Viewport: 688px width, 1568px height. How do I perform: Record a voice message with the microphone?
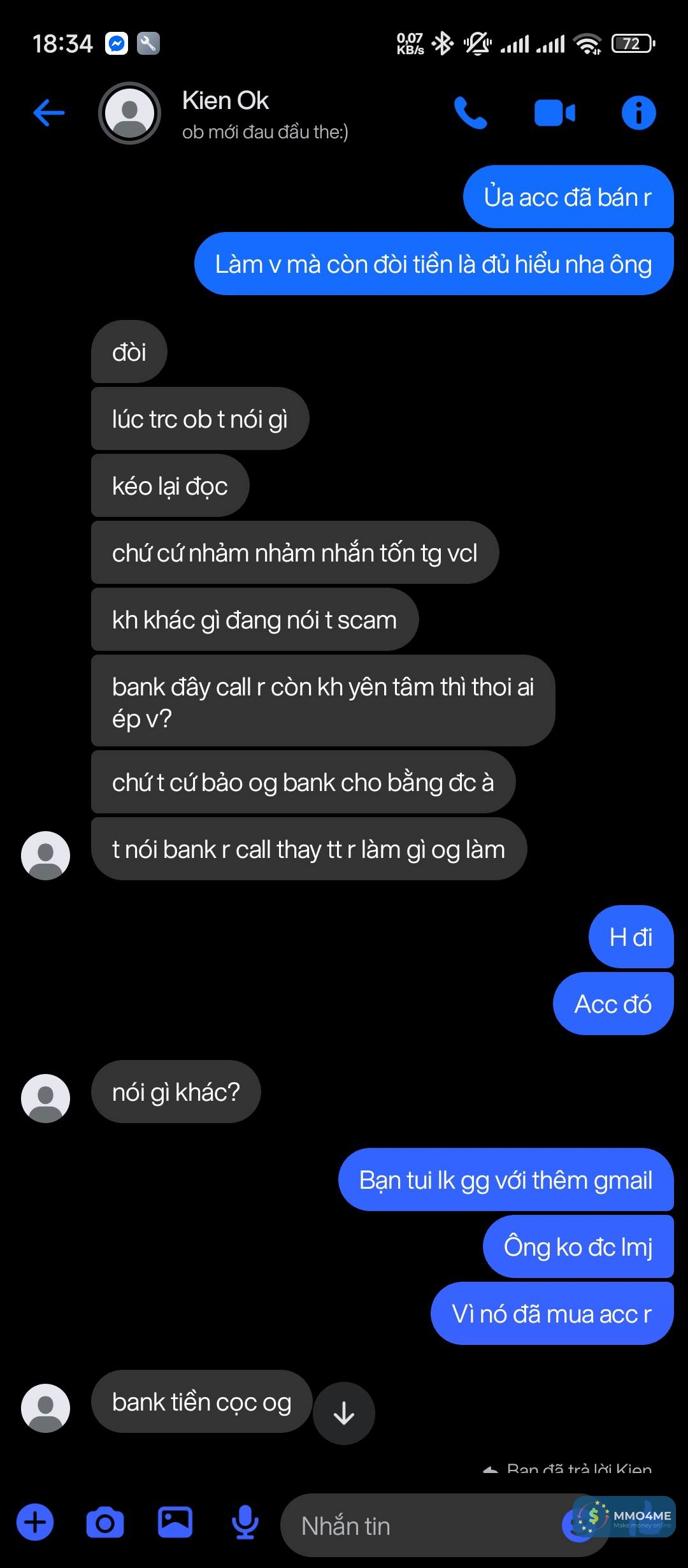point(245,1523)
